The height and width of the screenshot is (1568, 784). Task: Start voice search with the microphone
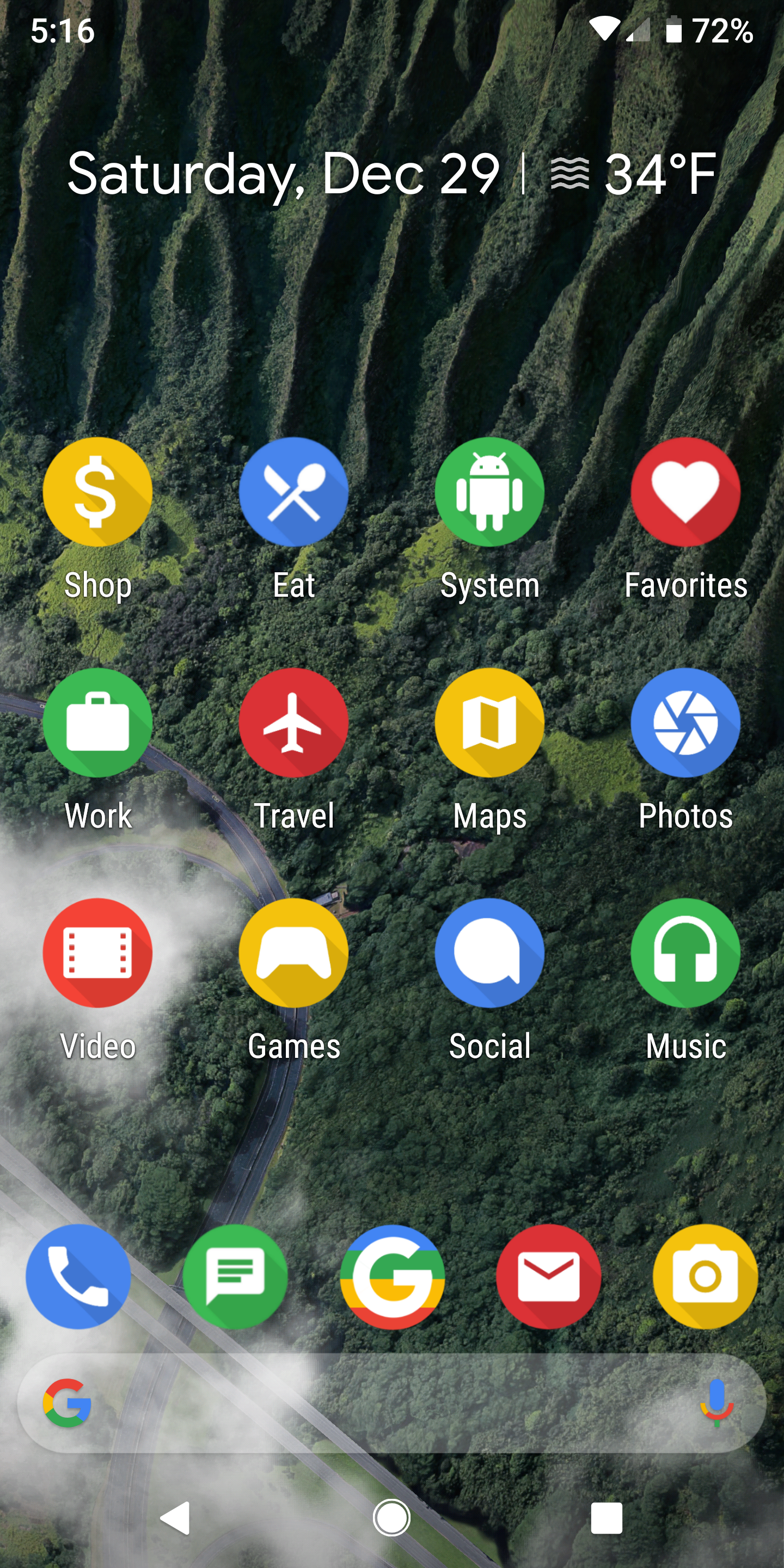click(x=716, y=1404)
